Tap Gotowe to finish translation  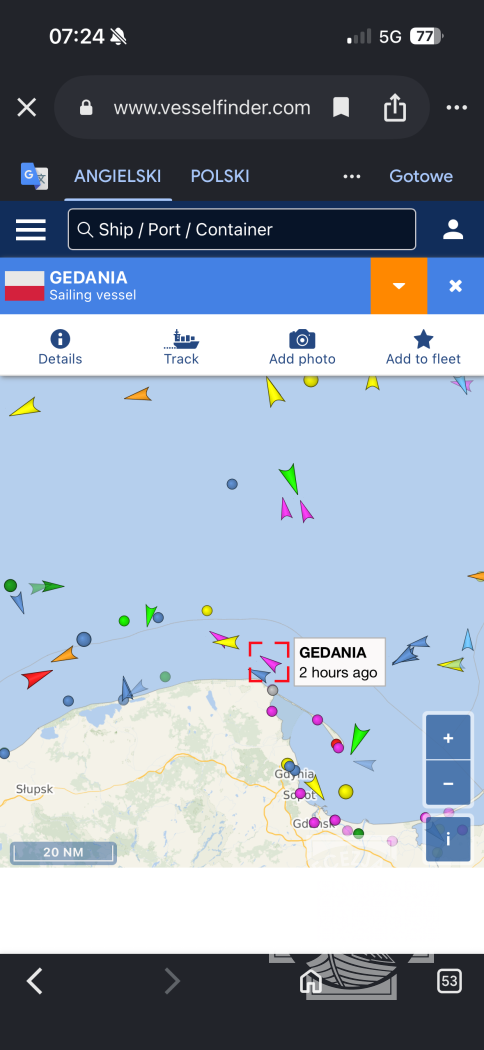(421, 176)
